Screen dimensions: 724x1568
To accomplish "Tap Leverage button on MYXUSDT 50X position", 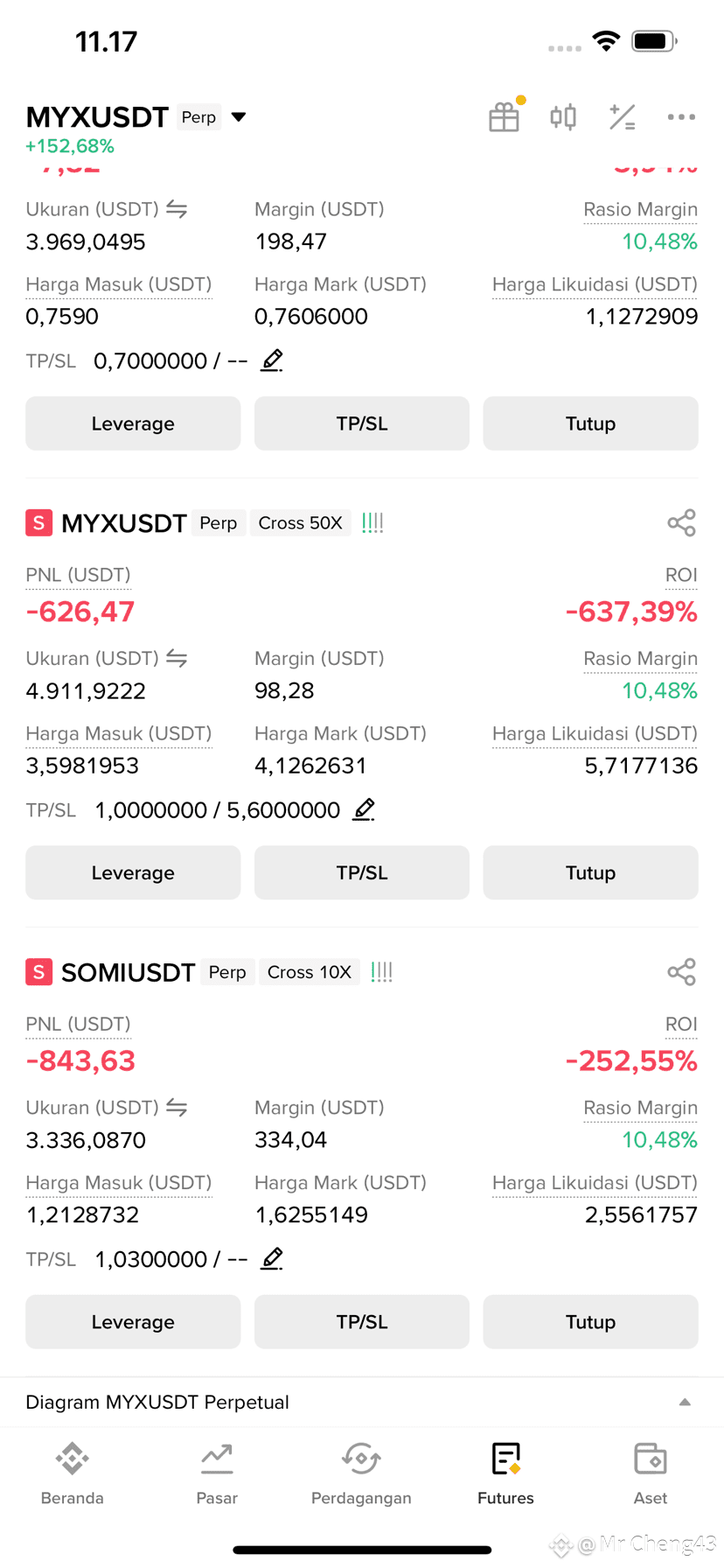I will (x=133, y=872).
